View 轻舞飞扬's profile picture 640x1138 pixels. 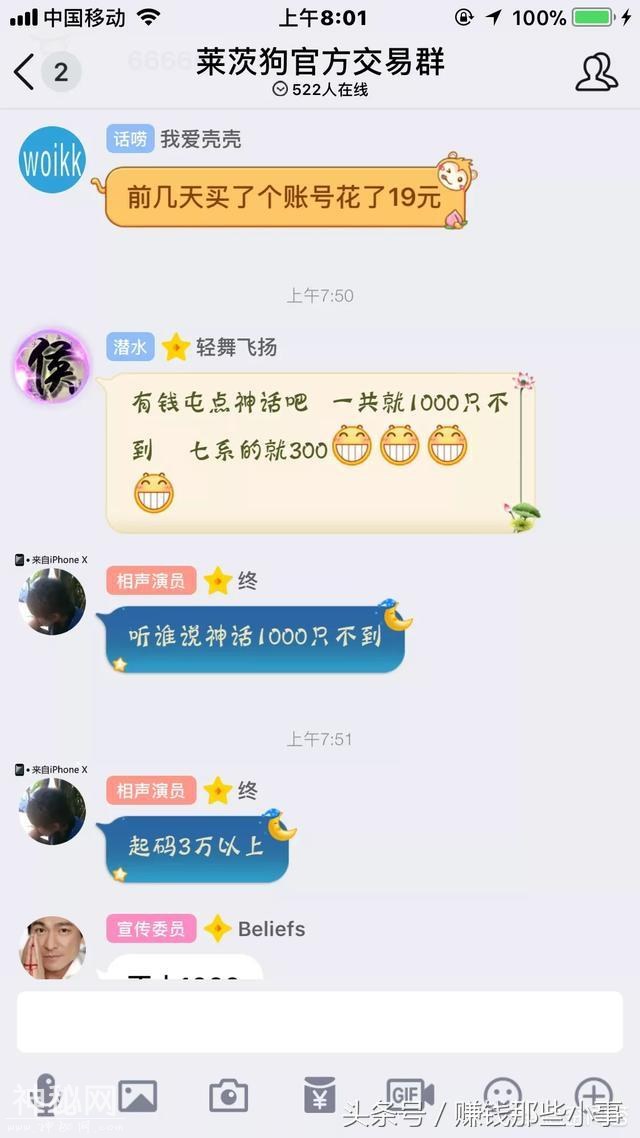point(52,367)
